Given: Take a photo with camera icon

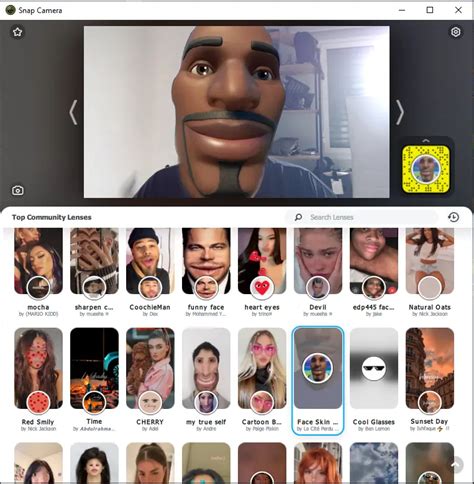Looking at the screenshot, I should pos(18,190).
